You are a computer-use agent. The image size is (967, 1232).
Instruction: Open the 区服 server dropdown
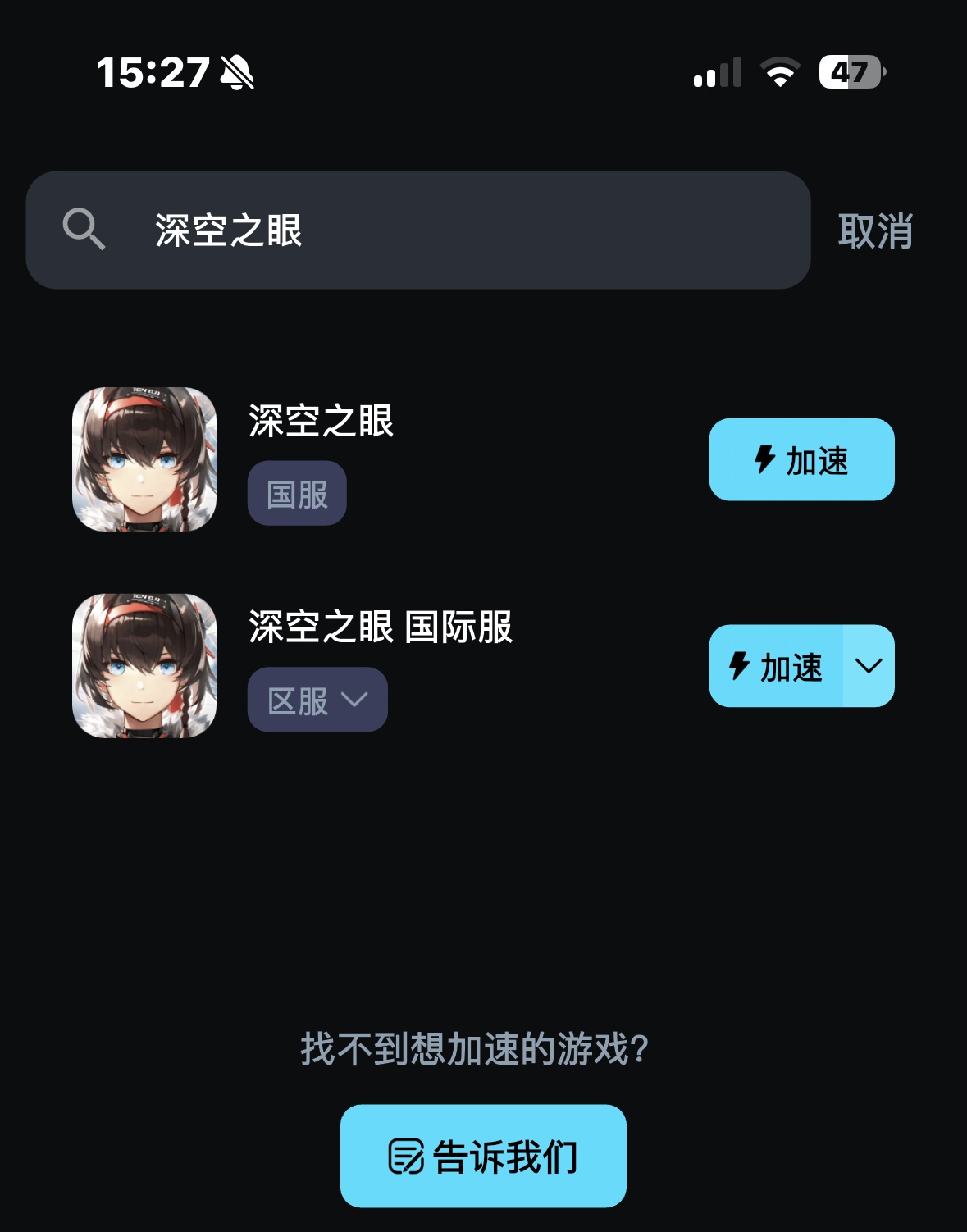[x=317, y=700]
